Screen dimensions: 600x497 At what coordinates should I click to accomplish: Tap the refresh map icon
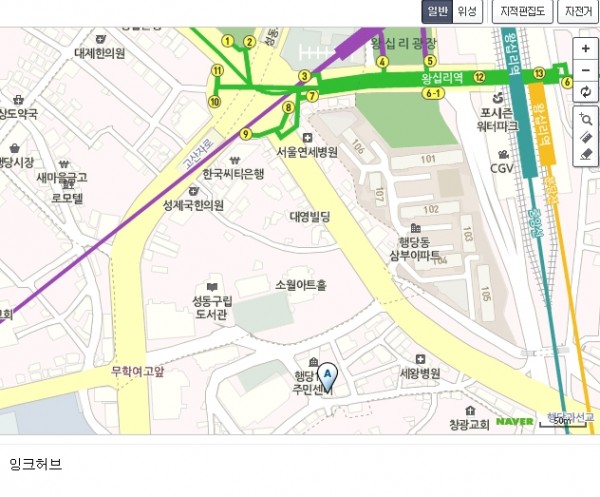click(586, 92)
